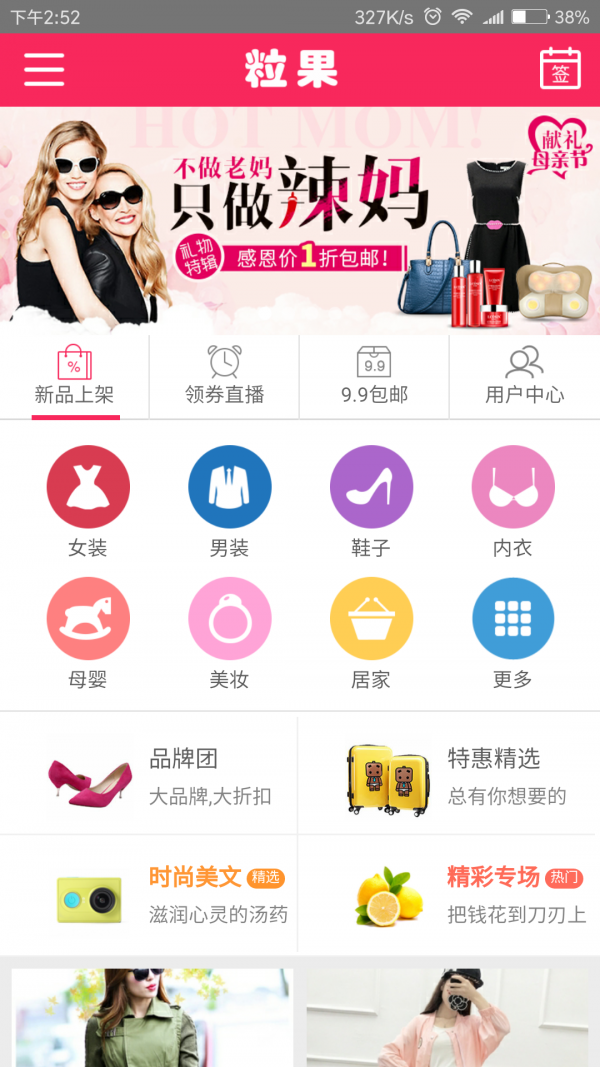
Task: Go to the 用户中心 tab
Action: point(524,376)
